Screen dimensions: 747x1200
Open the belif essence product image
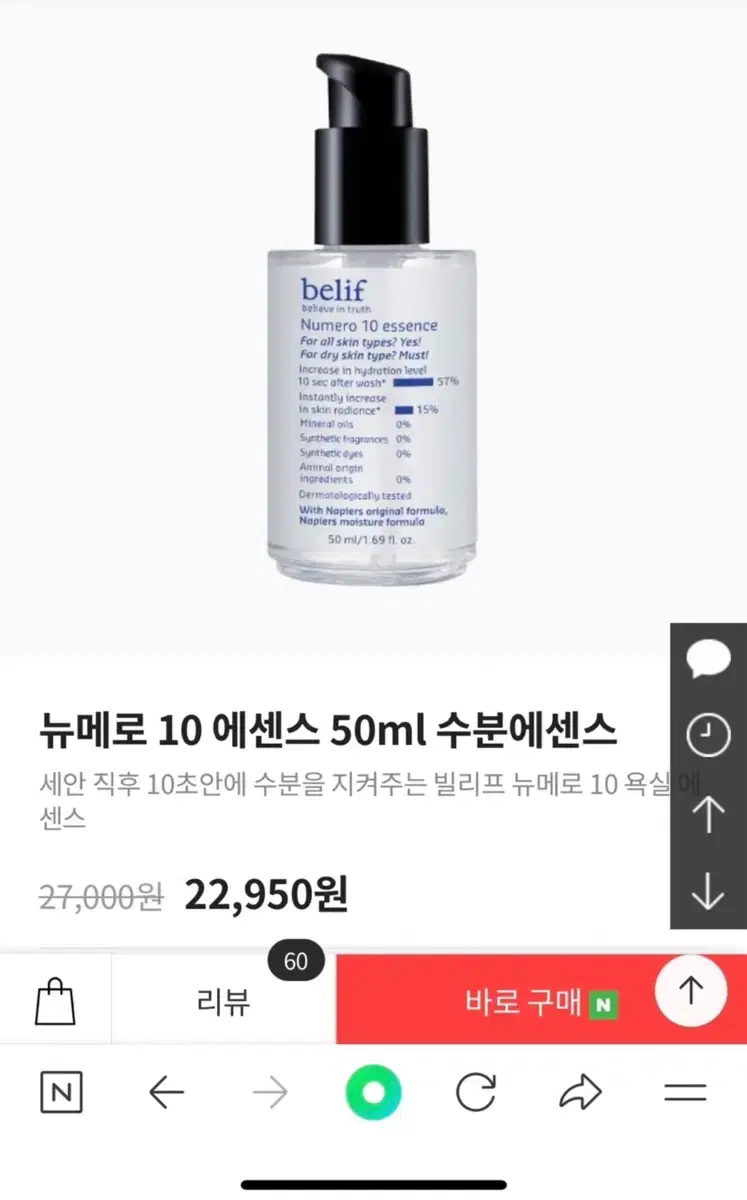click(x=373, y=320)
